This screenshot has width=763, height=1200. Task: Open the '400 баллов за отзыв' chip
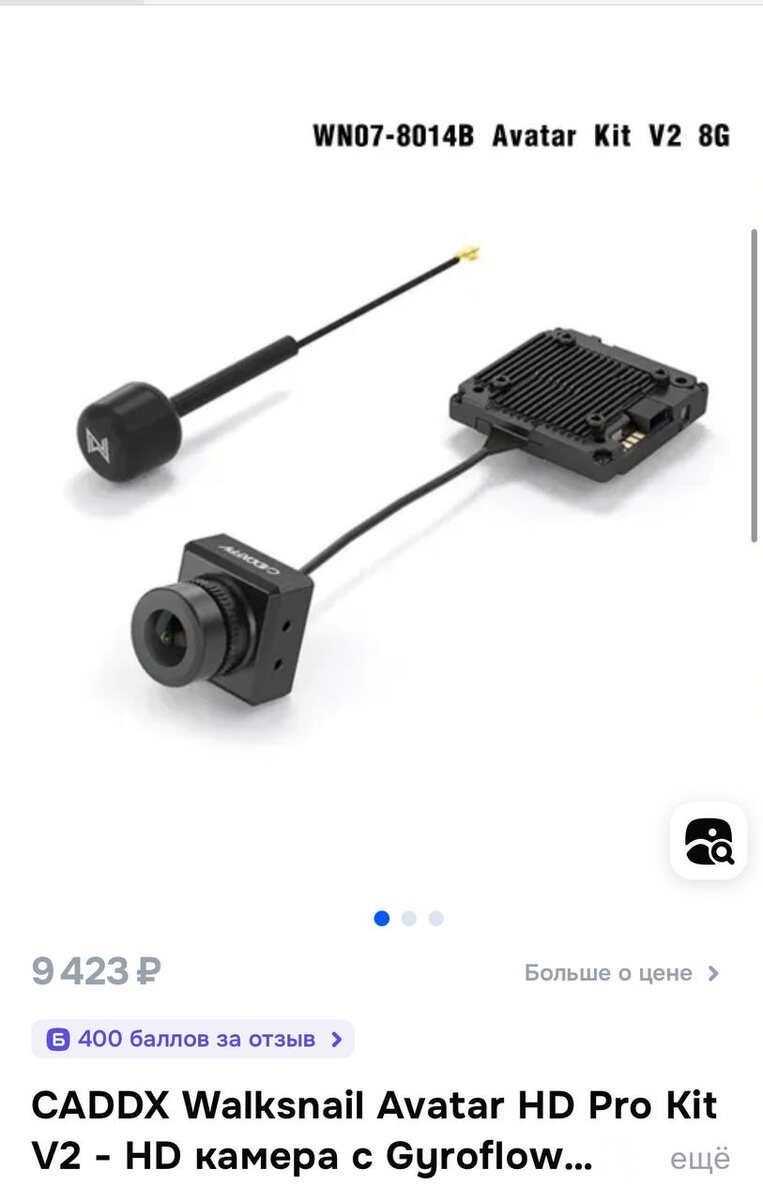click(193, 1039)
